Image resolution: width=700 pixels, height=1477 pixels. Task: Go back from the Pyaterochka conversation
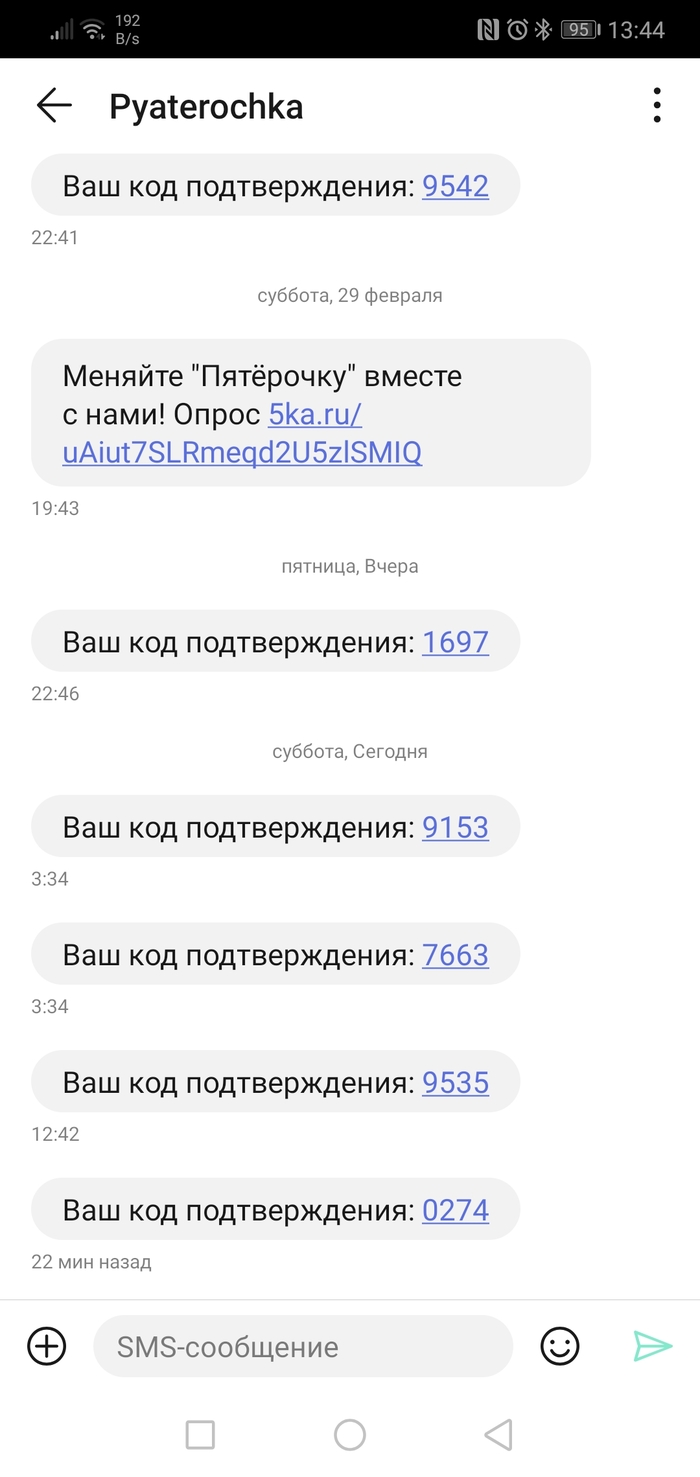[54, 106]
